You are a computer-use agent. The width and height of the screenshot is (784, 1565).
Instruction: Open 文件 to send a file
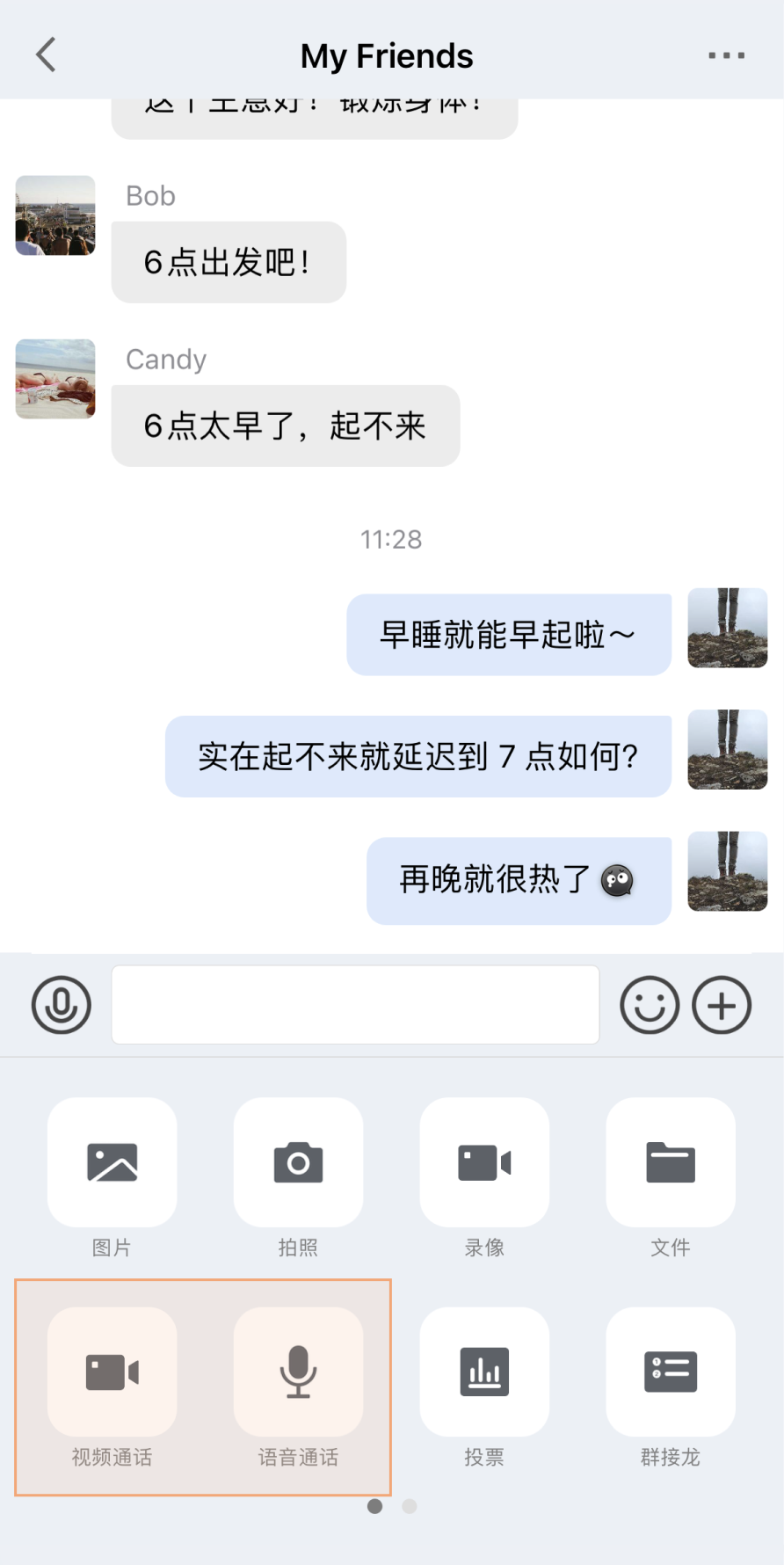[671, 1162]
